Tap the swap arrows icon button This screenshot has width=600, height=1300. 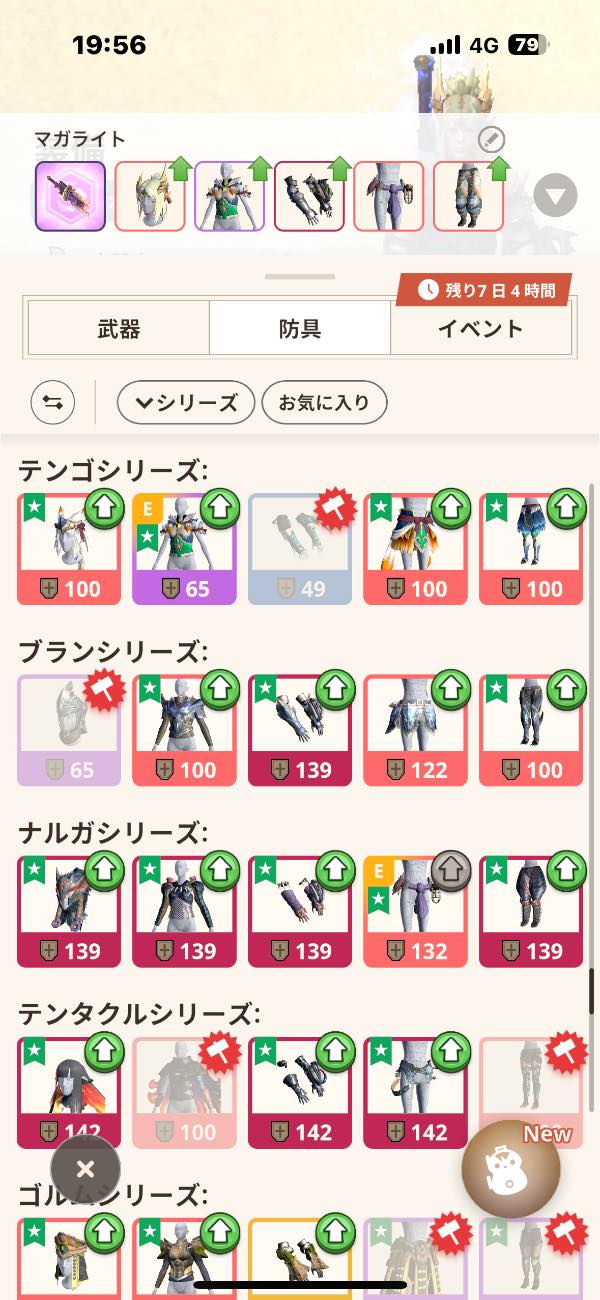pos(53,403)
